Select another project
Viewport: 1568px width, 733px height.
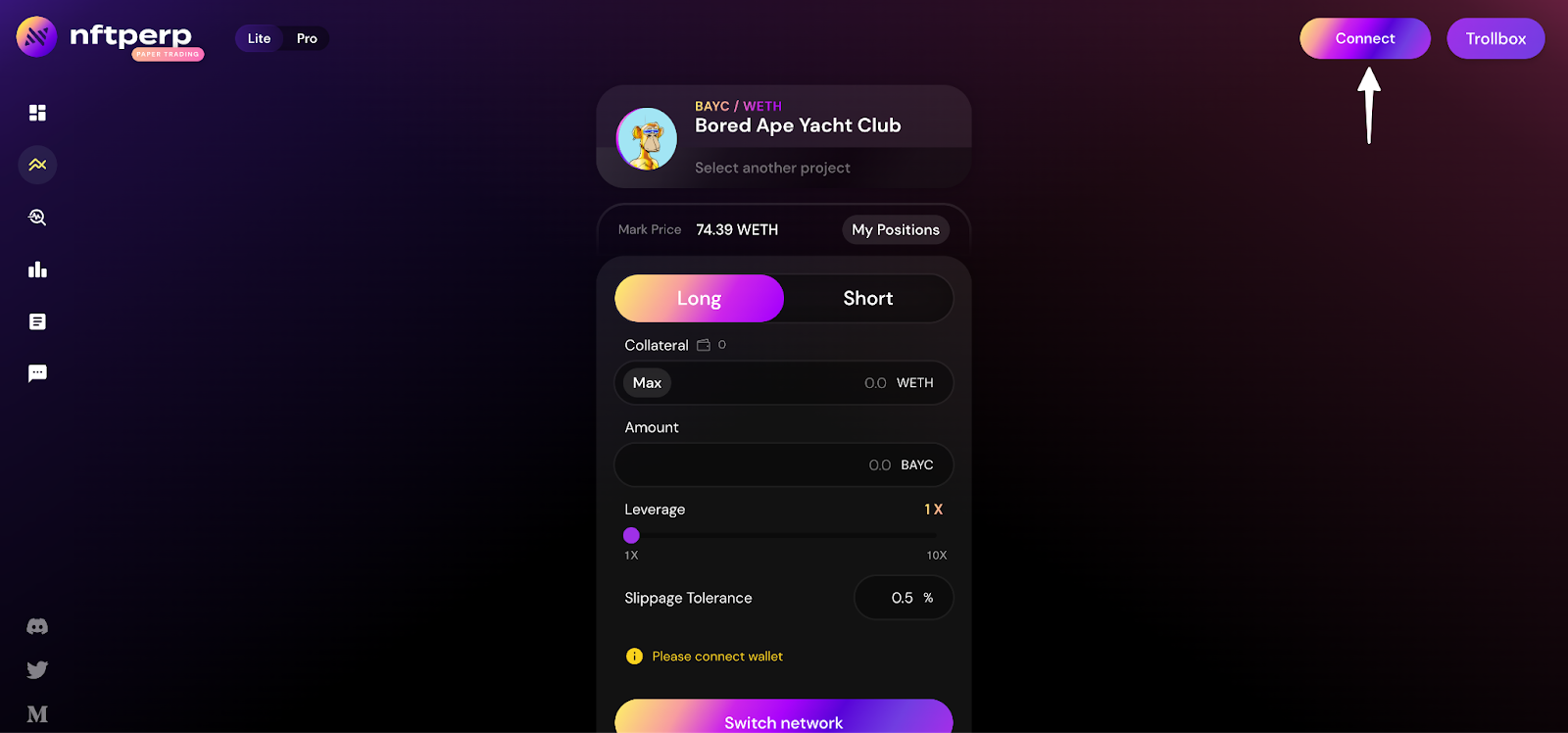[772, 168]
